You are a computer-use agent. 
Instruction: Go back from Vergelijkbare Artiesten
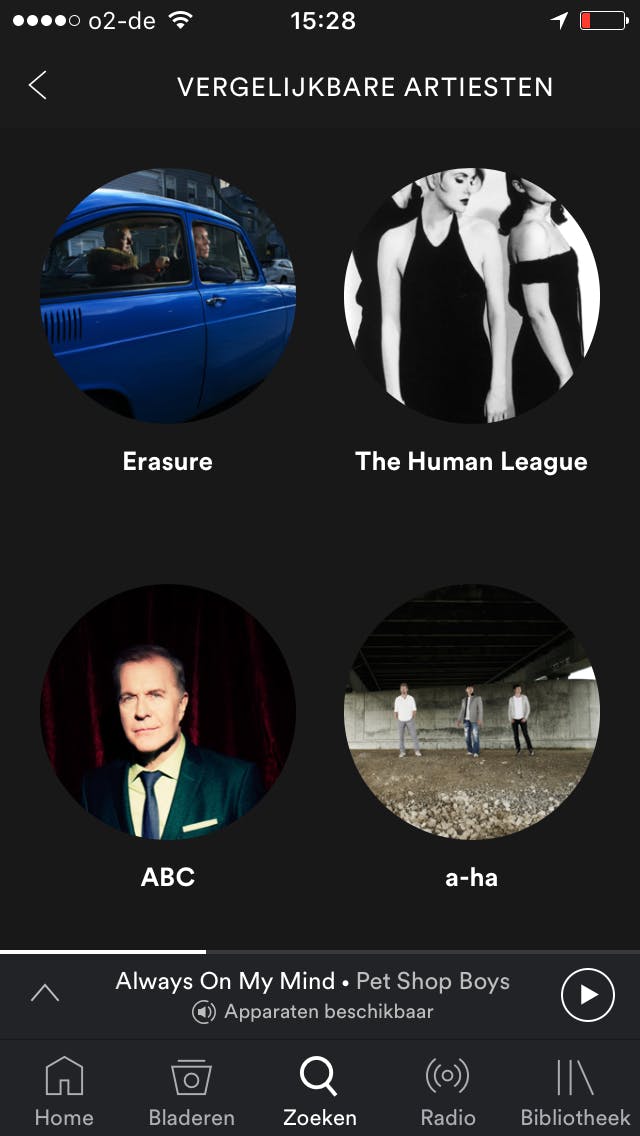click(x=38, y=86)
